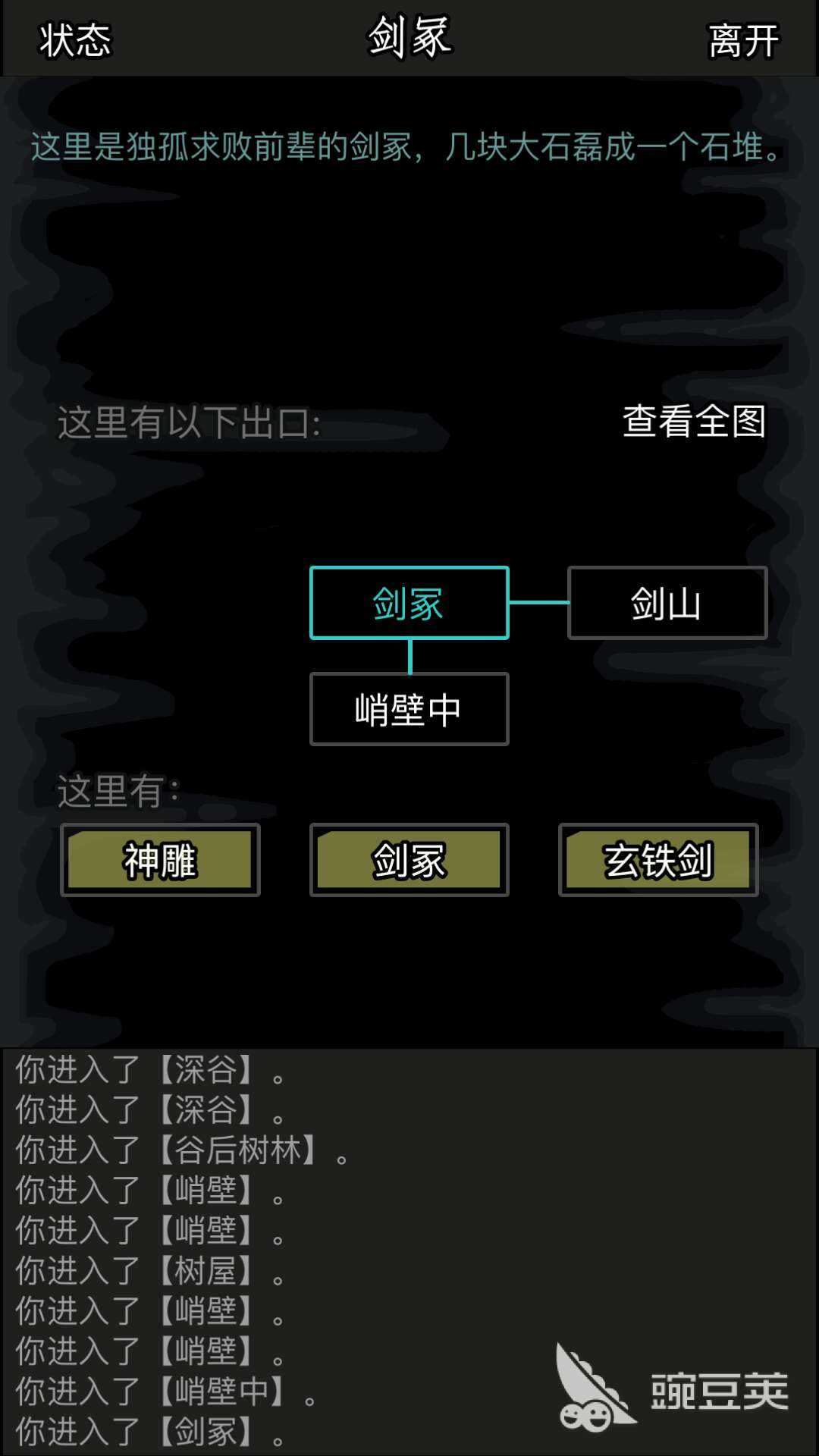Open the 状态 status screen
The width and height of the screenshot is (819, 1456).
click(x=75, y=39)
